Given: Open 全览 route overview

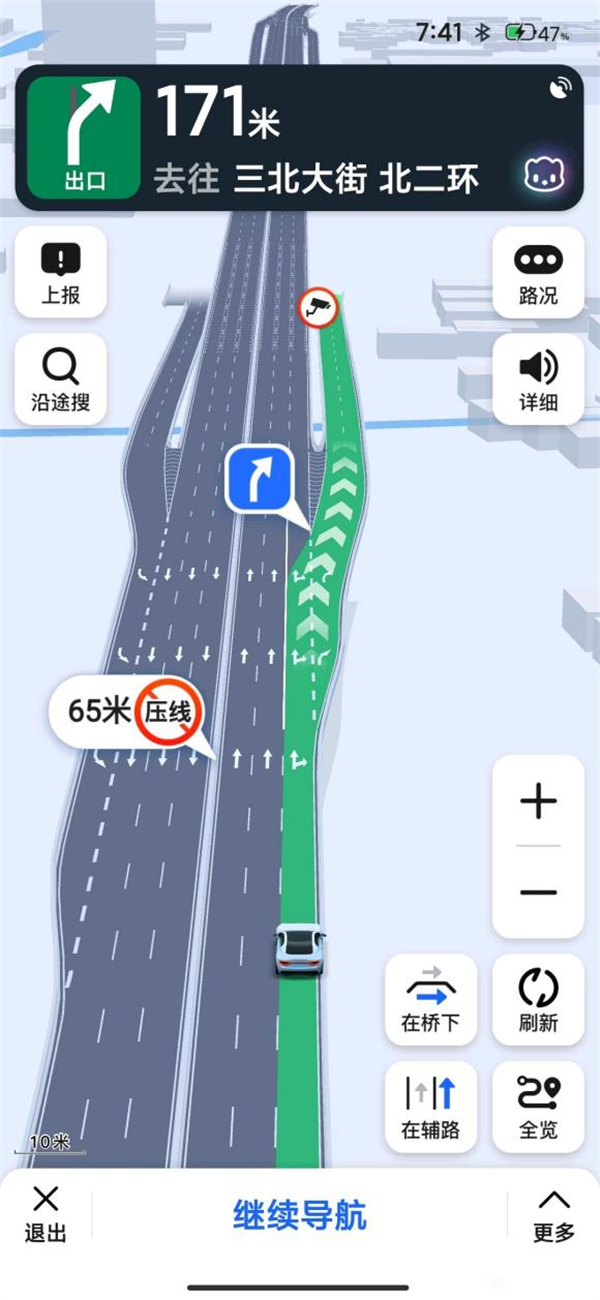Looking at the screenshot, I should click(x=538, y=1107).
